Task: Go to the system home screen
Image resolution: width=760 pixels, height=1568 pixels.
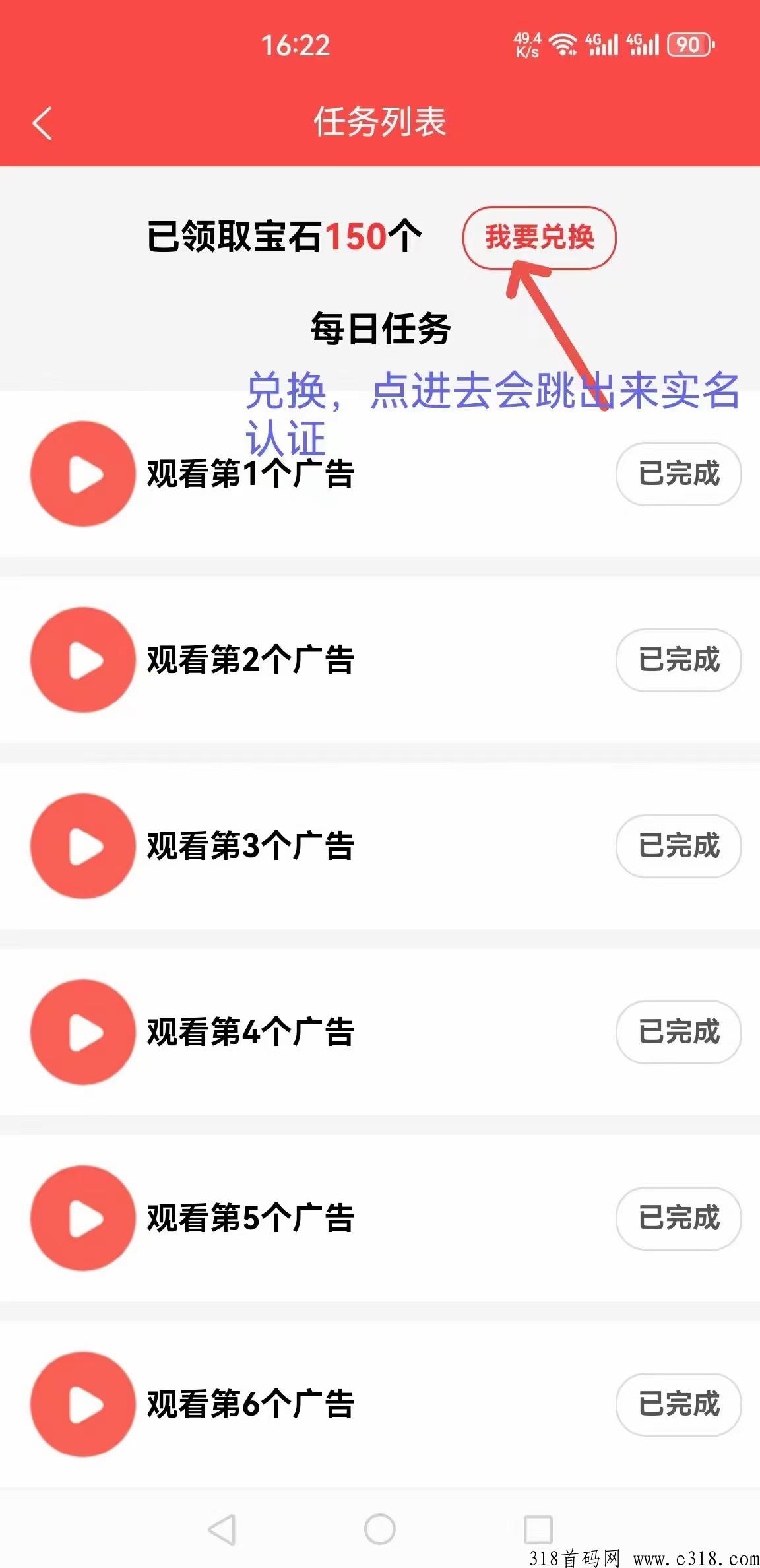Action: tap(380, 1529)
